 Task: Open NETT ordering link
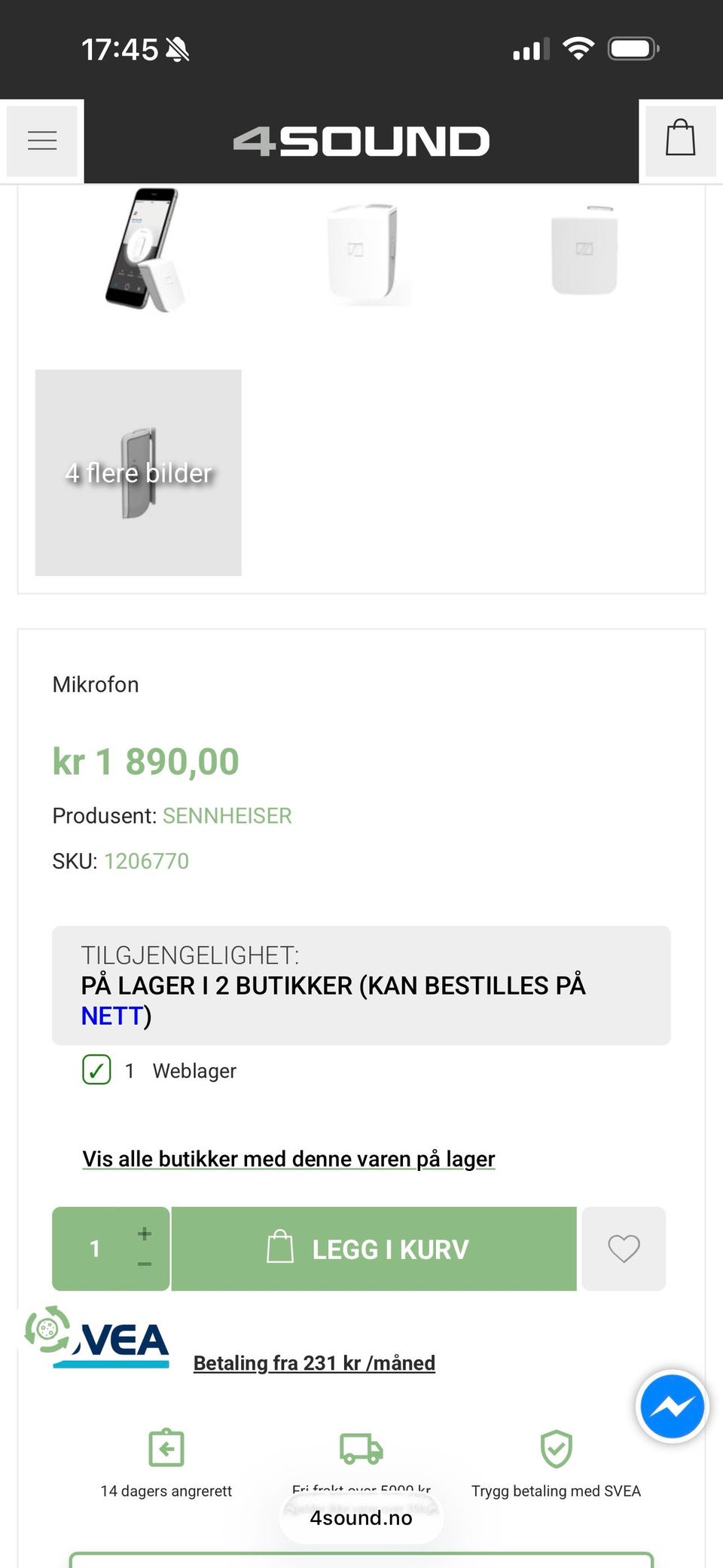[110, 1015]
